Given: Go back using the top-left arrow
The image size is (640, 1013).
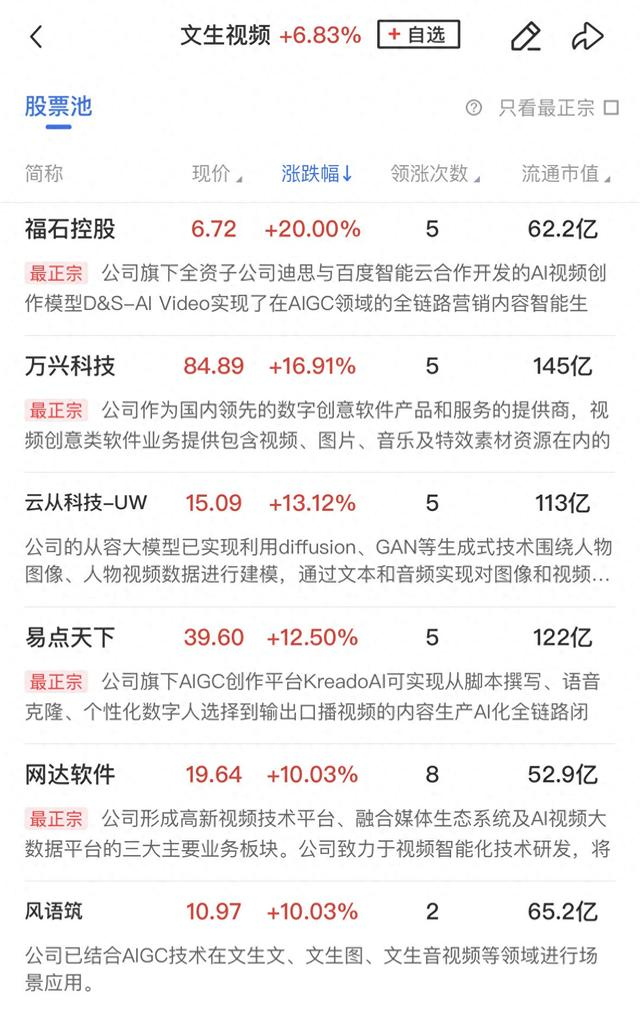Looking at the screenshot, I should [36, 37].
